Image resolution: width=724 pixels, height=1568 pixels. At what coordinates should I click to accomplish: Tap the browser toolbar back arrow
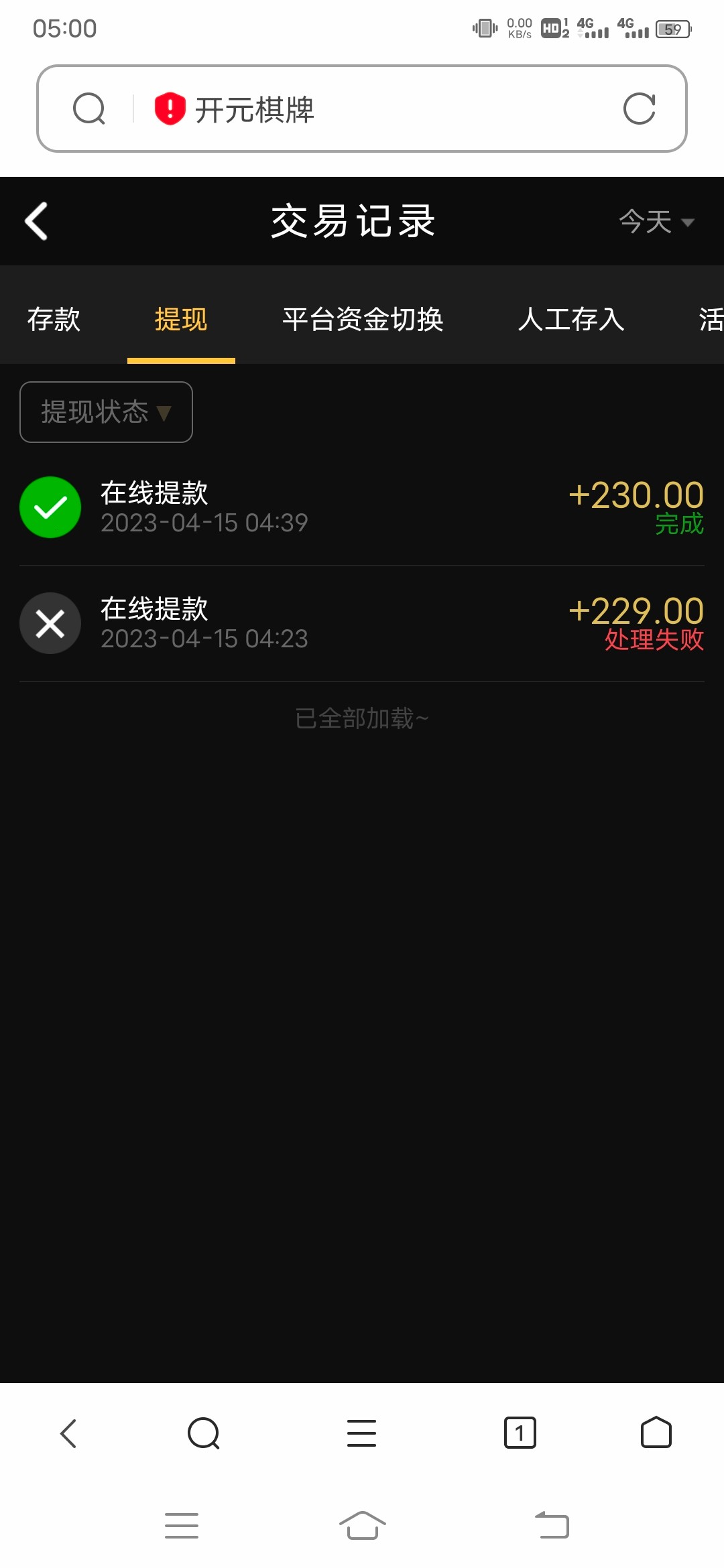68,1433
